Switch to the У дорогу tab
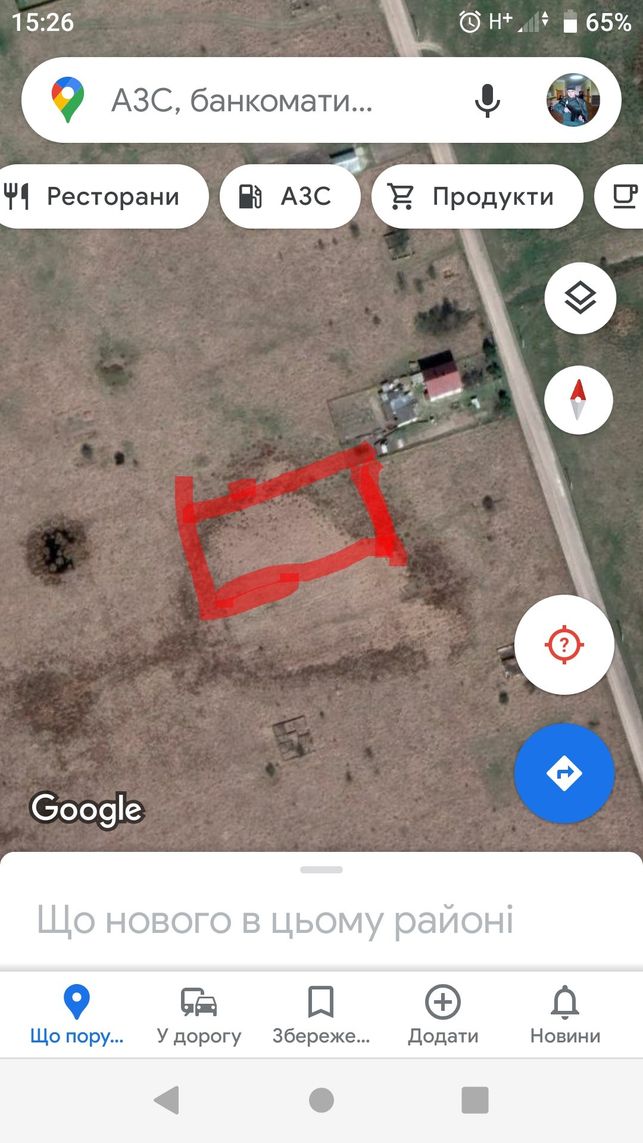This screenshot has width=643, height=1143. point(199,1016)
